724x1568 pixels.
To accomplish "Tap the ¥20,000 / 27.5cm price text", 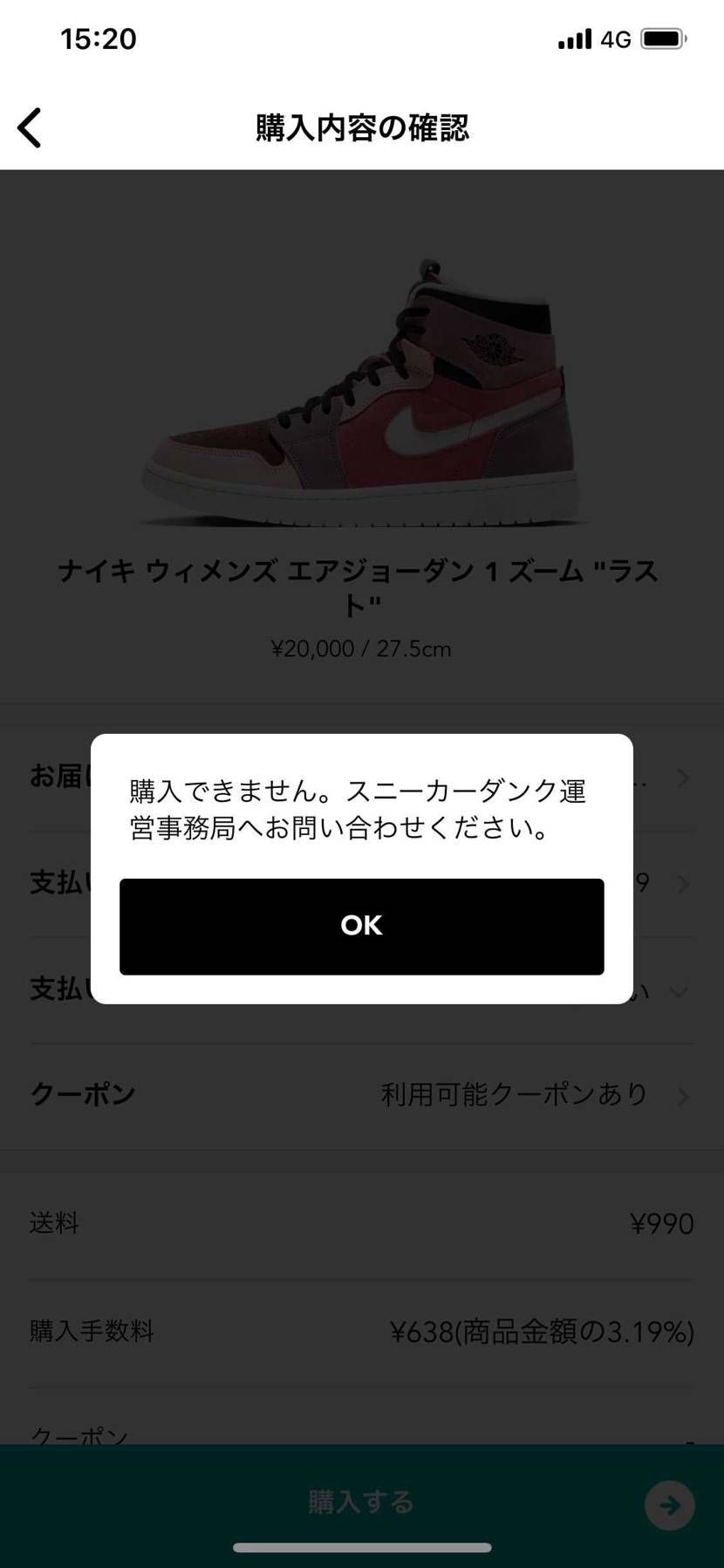I will point(362,648).
